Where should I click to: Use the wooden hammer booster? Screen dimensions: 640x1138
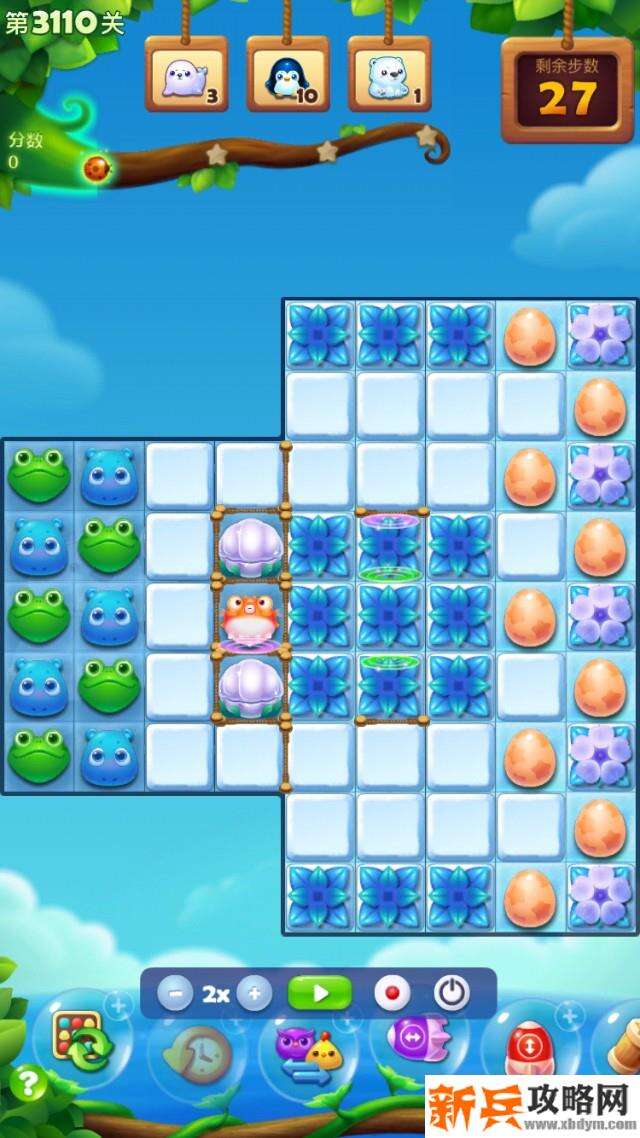(x=624, y=1042)
